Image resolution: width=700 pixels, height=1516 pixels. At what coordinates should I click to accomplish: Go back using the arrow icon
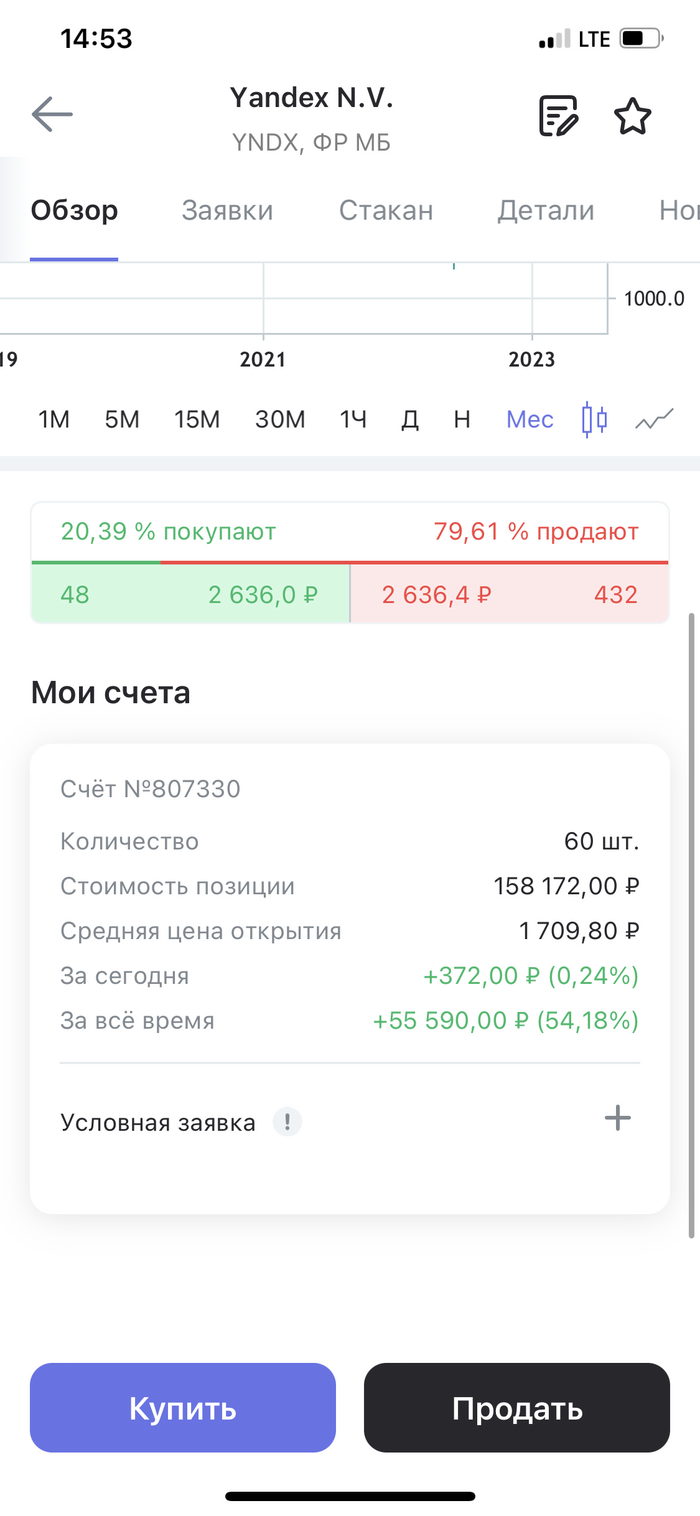pos(52,115)
